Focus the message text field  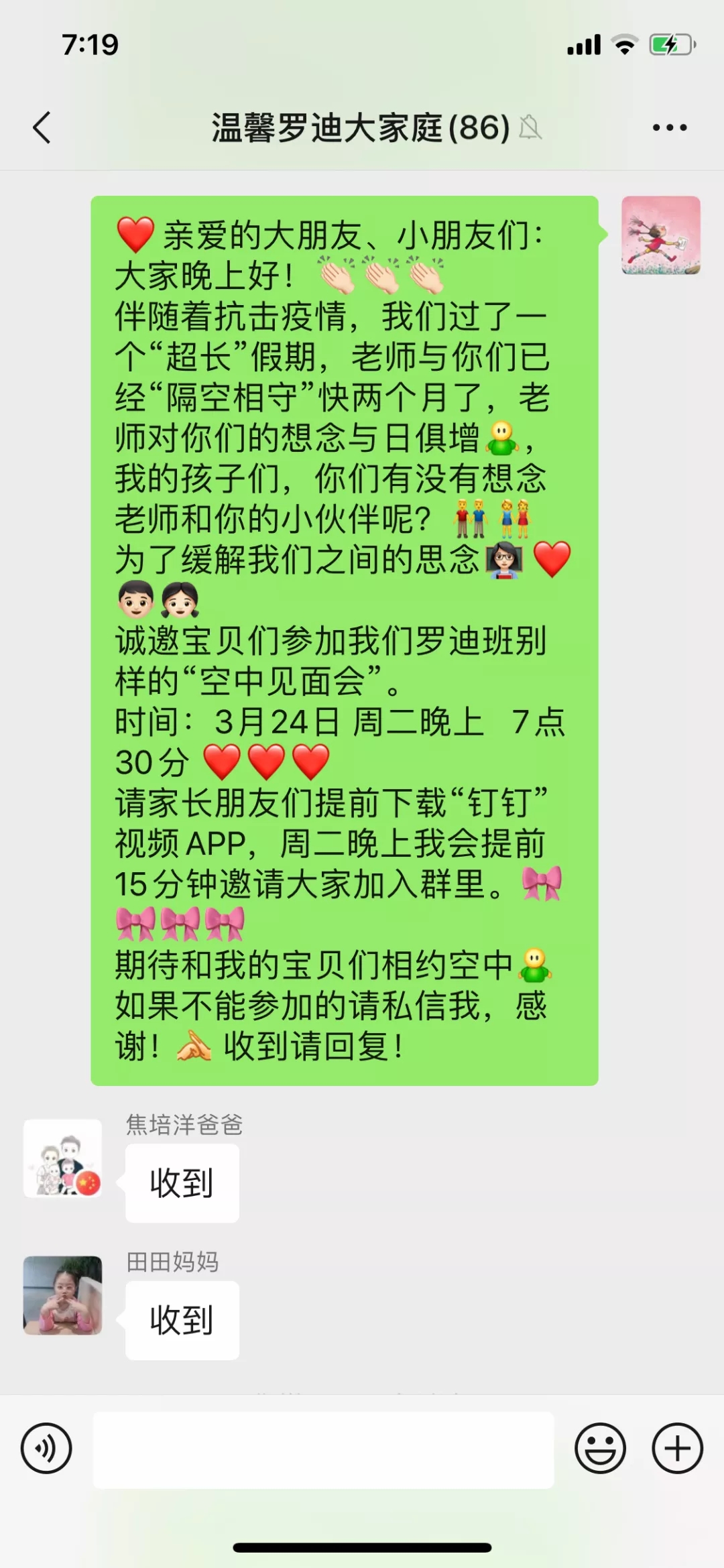[x=323, y=1449]
